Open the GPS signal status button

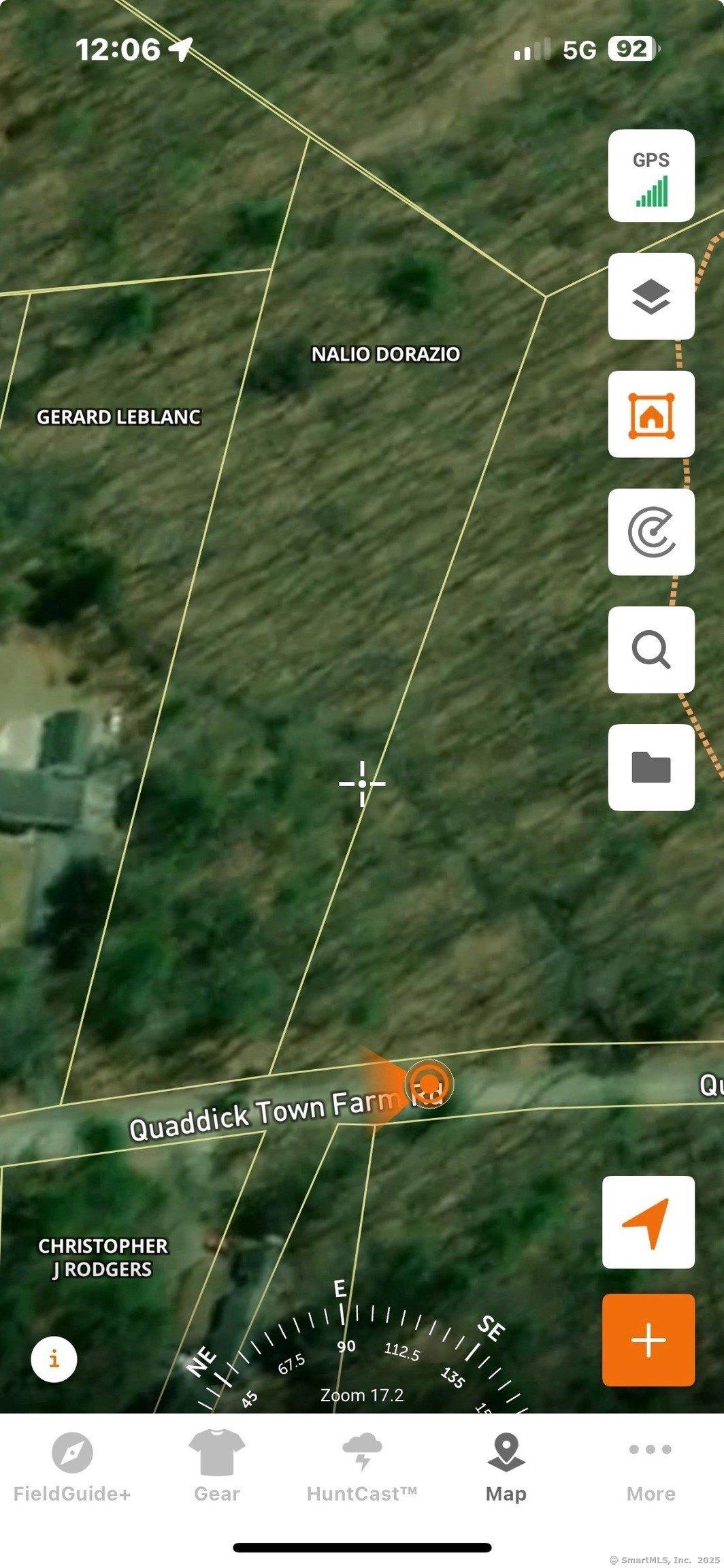651,176
